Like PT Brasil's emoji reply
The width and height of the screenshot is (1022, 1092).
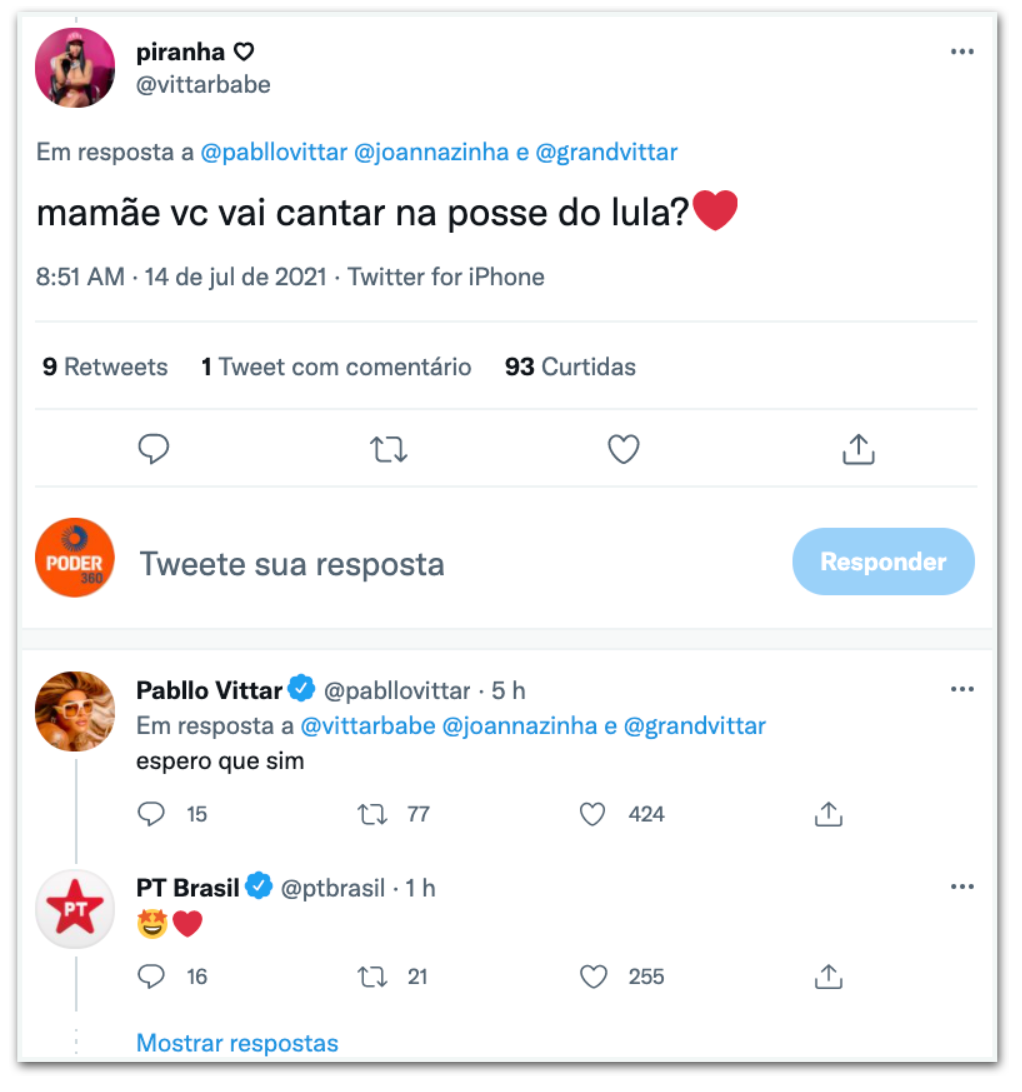(x=593, y=976)
